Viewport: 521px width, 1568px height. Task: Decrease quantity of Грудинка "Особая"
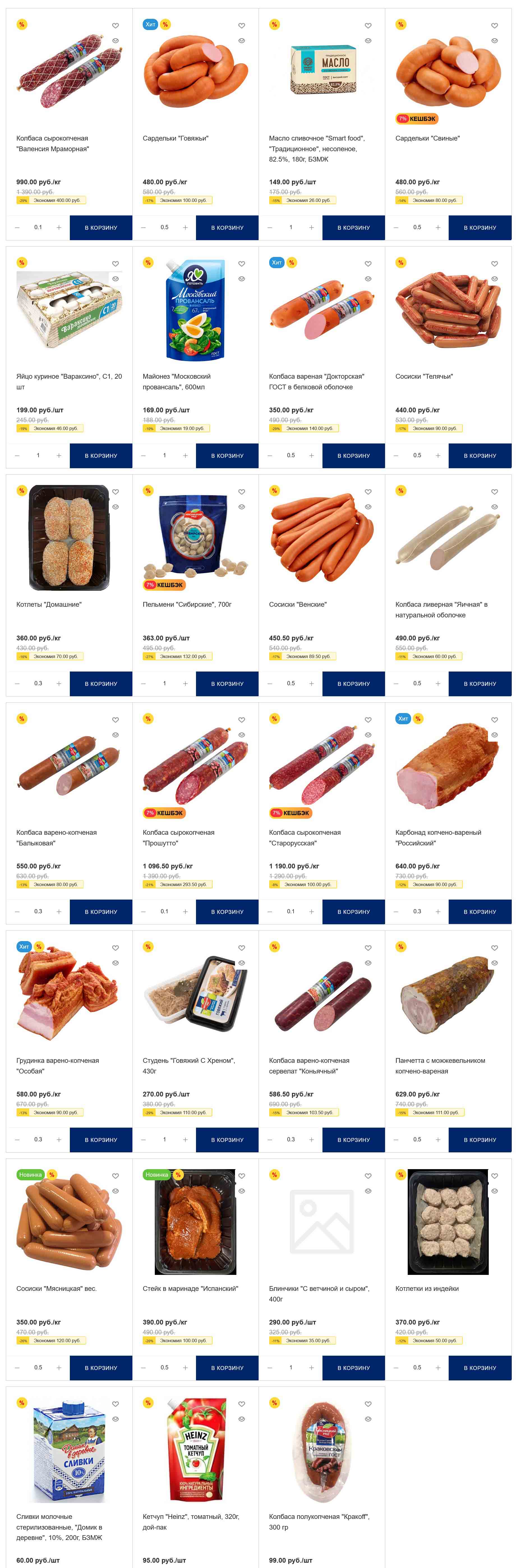[x=17, y=1139]
